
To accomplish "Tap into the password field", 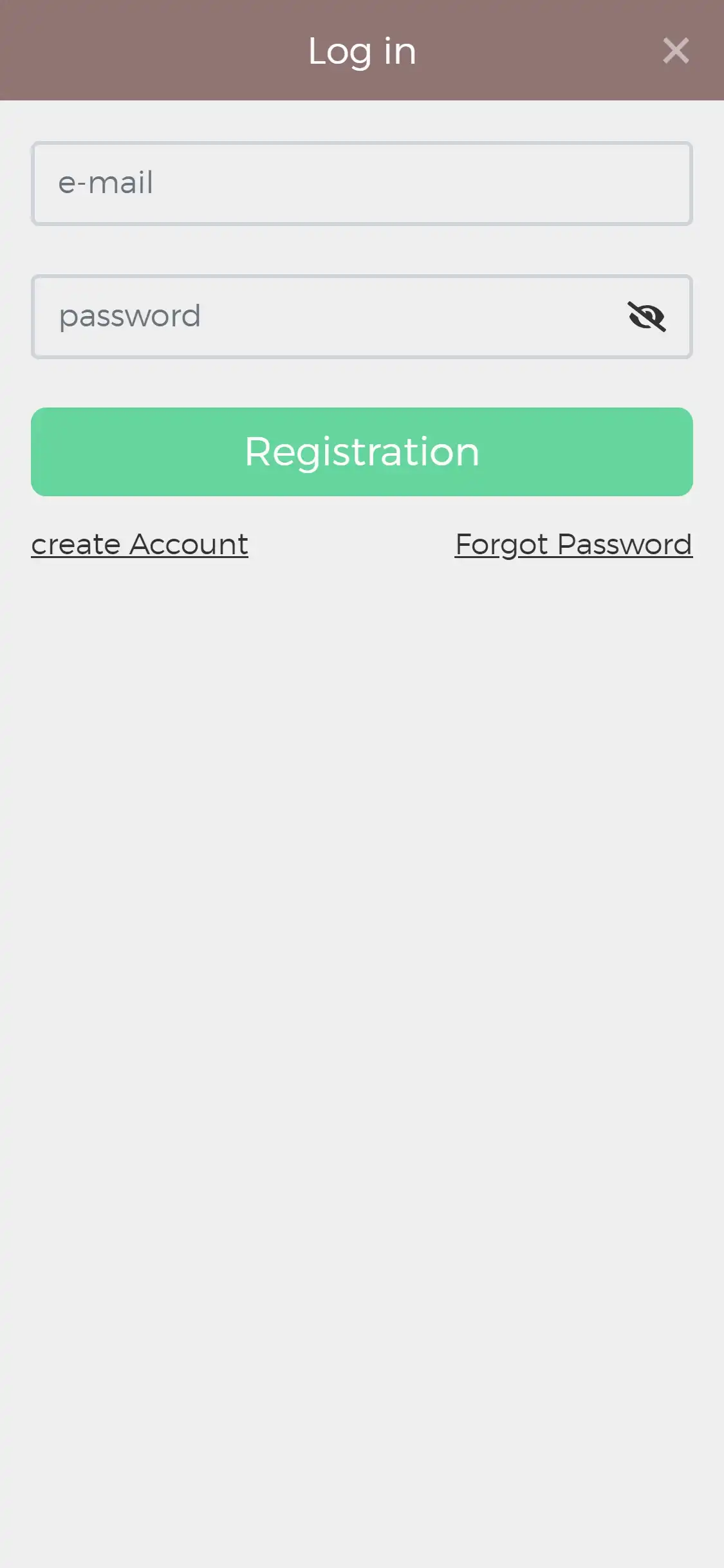I will tap(322, 317).
